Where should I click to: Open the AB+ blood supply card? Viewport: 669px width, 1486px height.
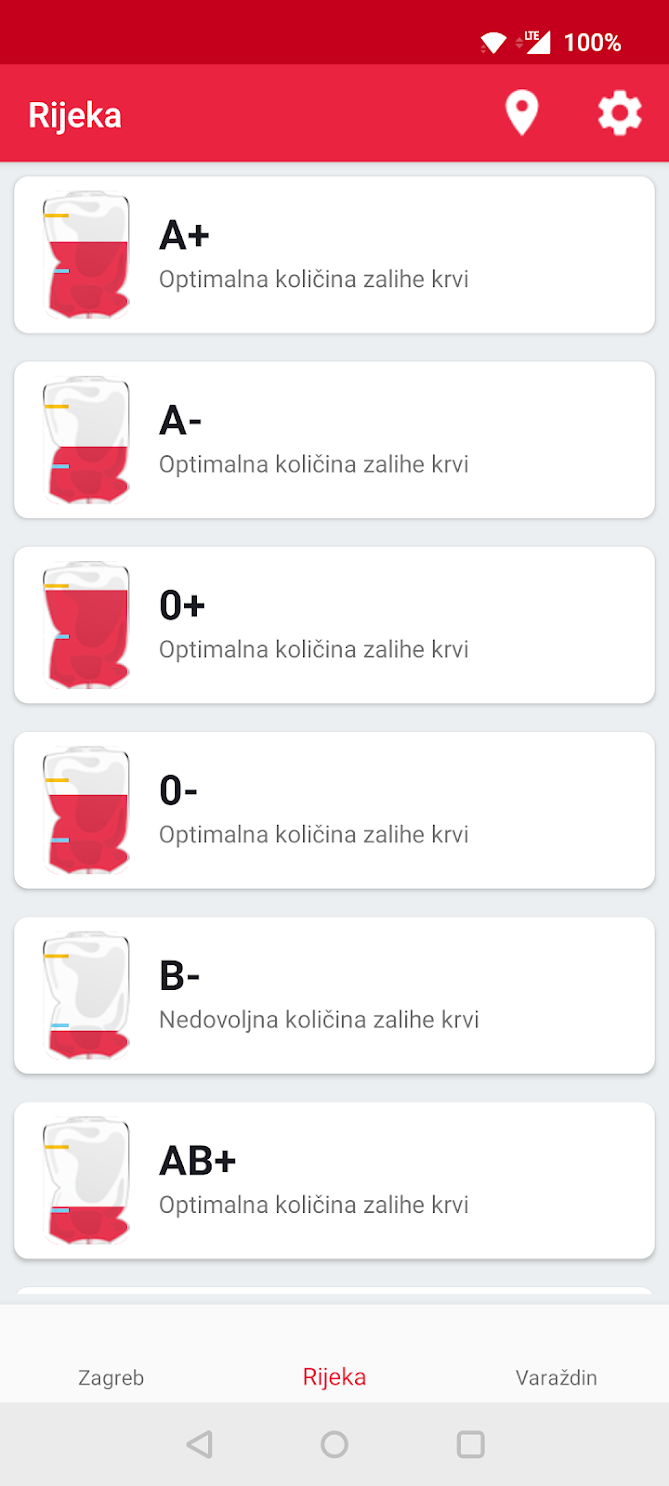334,1180
